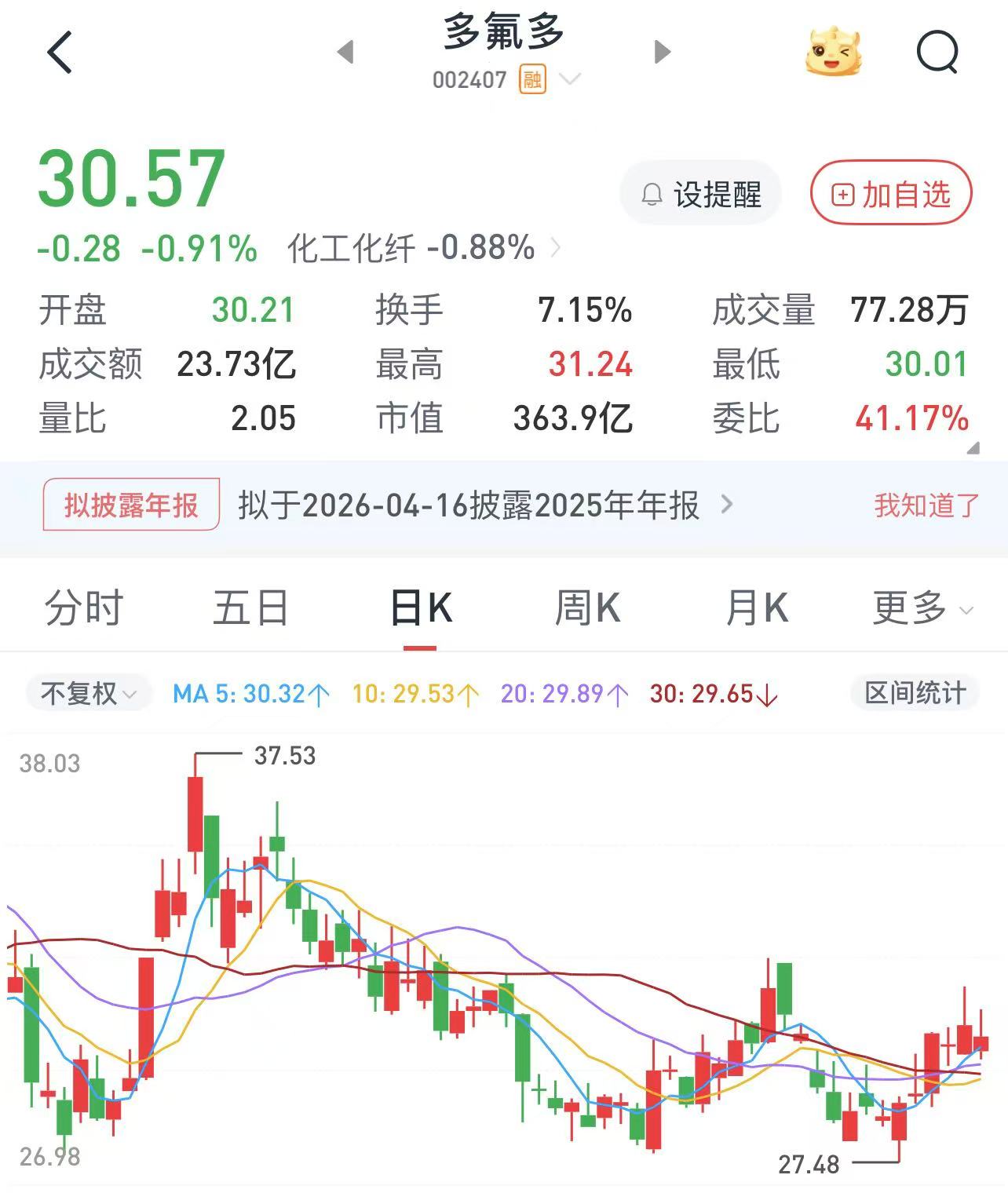Switch to the 分时 chart tab
The height and width of the screenshot is (1204, 1008).
point(84,607)
